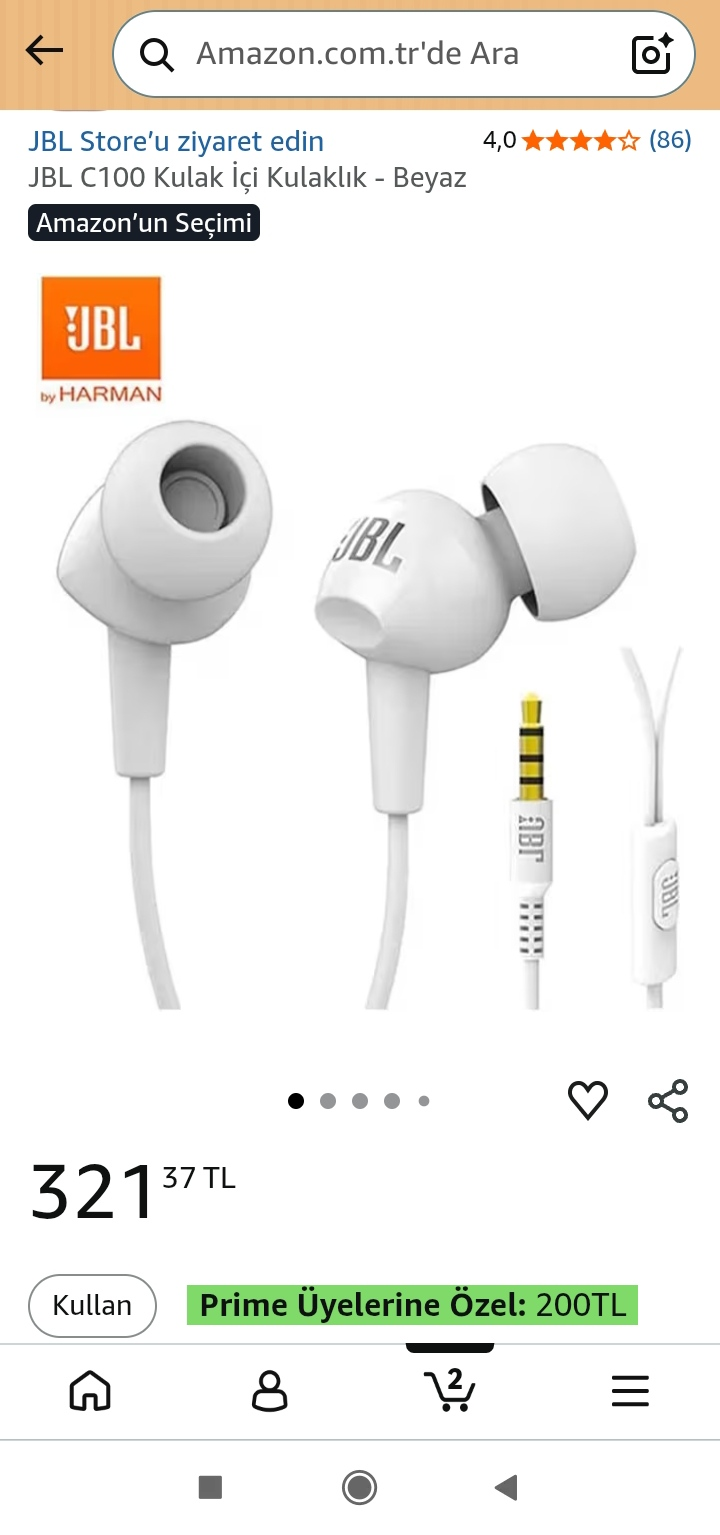Image resolution: width=720 pixels, height=1535 pixels.
Task: Open the account profile tab
Action: (x=270, y=1390)
